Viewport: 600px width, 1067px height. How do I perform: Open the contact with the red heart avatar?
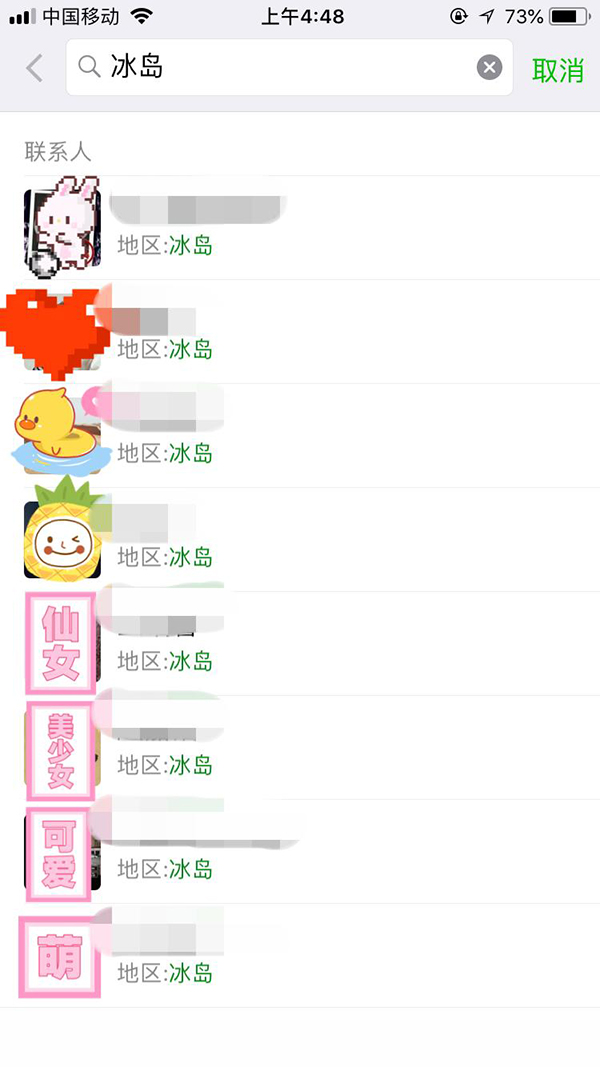(x=300, y=331)
